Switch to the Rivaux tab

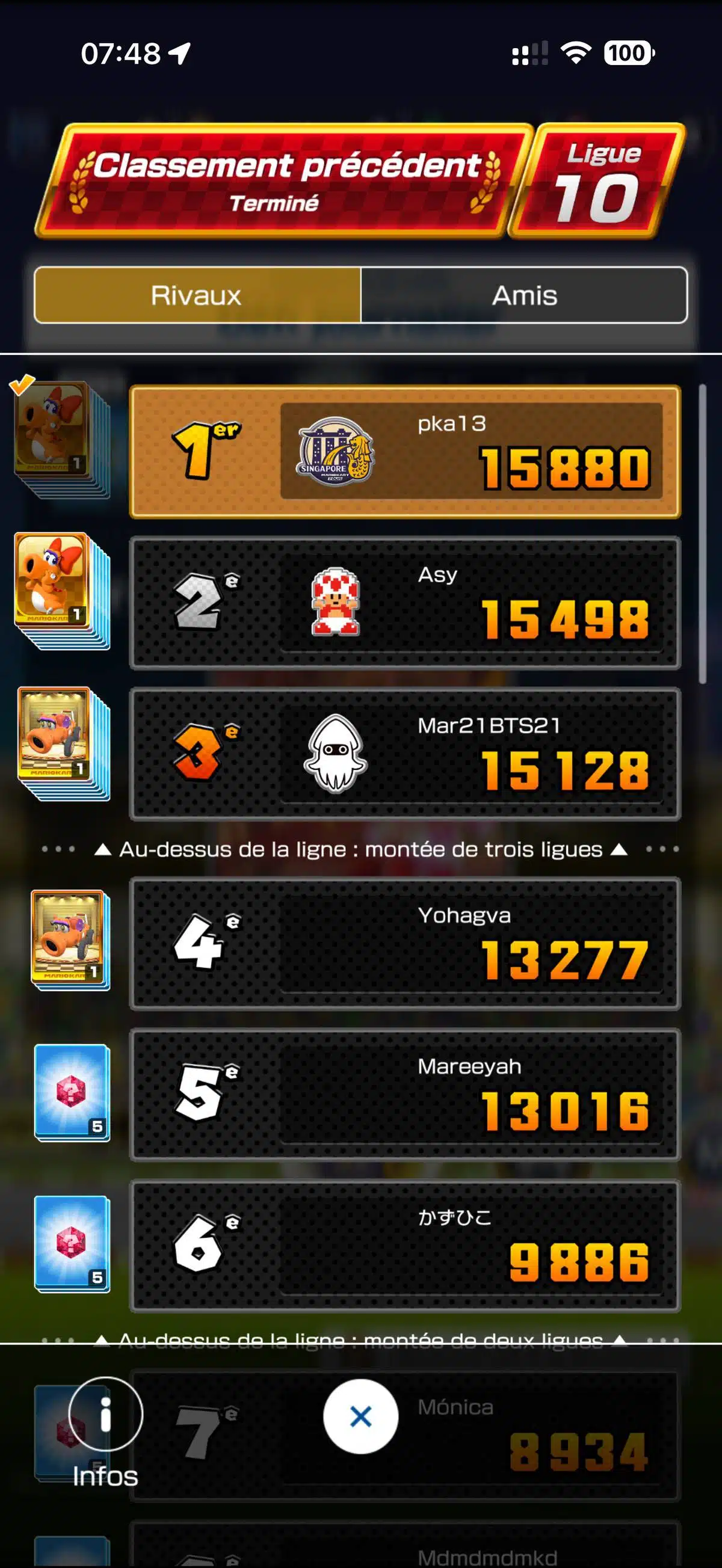pyautogui.click(x=197, y=295)
